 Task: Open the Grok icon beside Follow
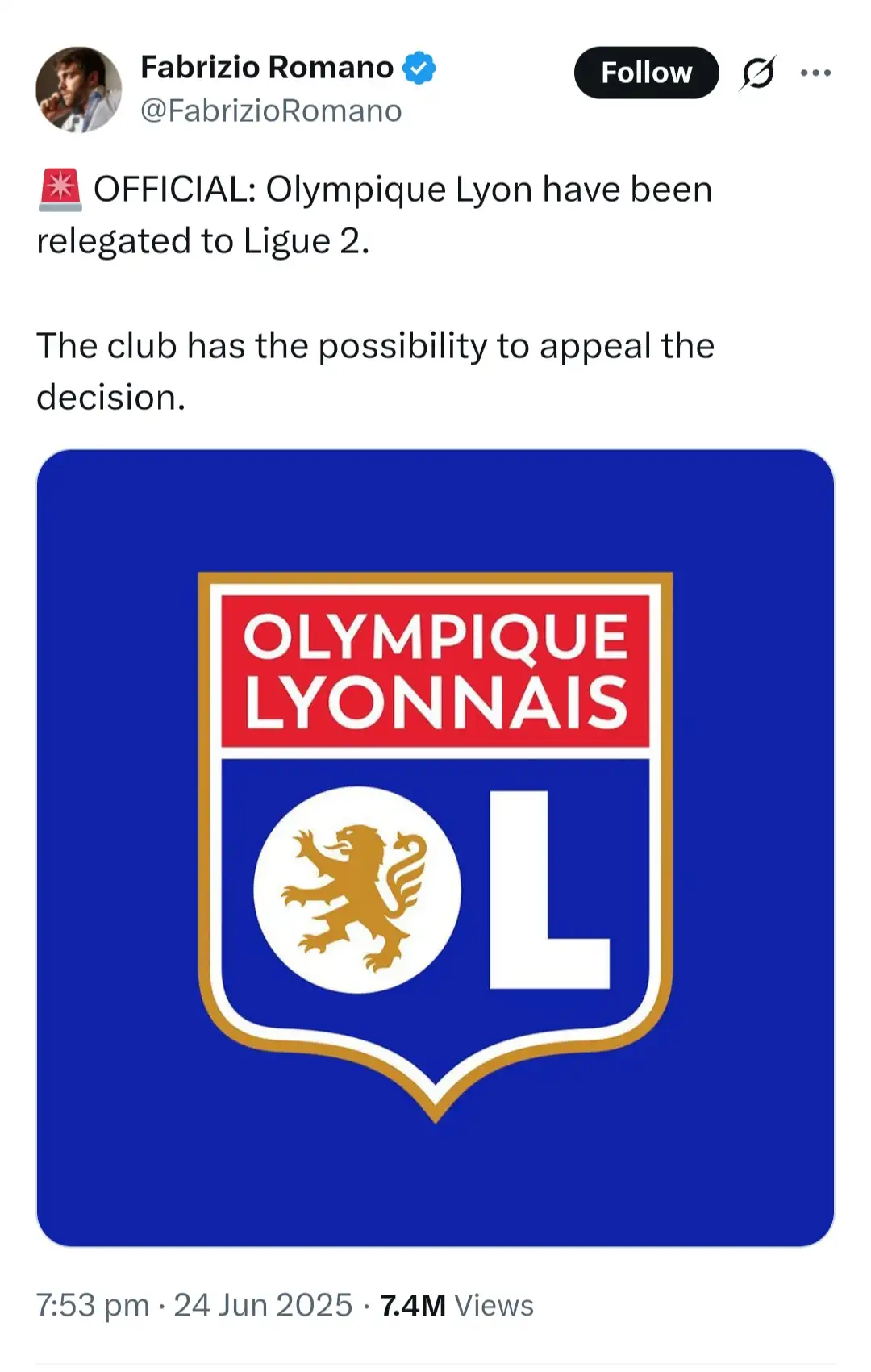[758, 73]
